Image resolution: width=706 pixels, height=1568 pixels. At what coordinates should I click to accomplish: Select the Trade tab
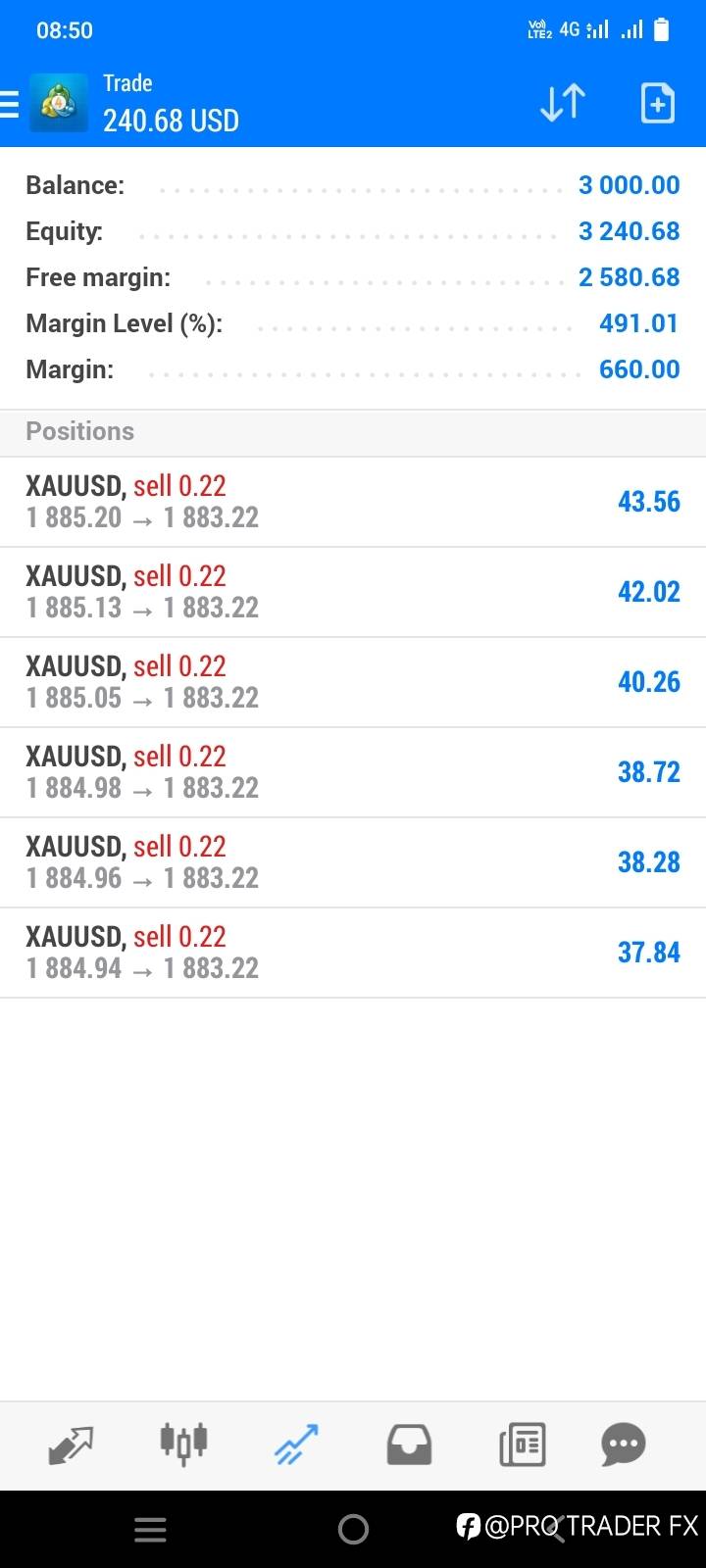click(x=296, y=1445)
